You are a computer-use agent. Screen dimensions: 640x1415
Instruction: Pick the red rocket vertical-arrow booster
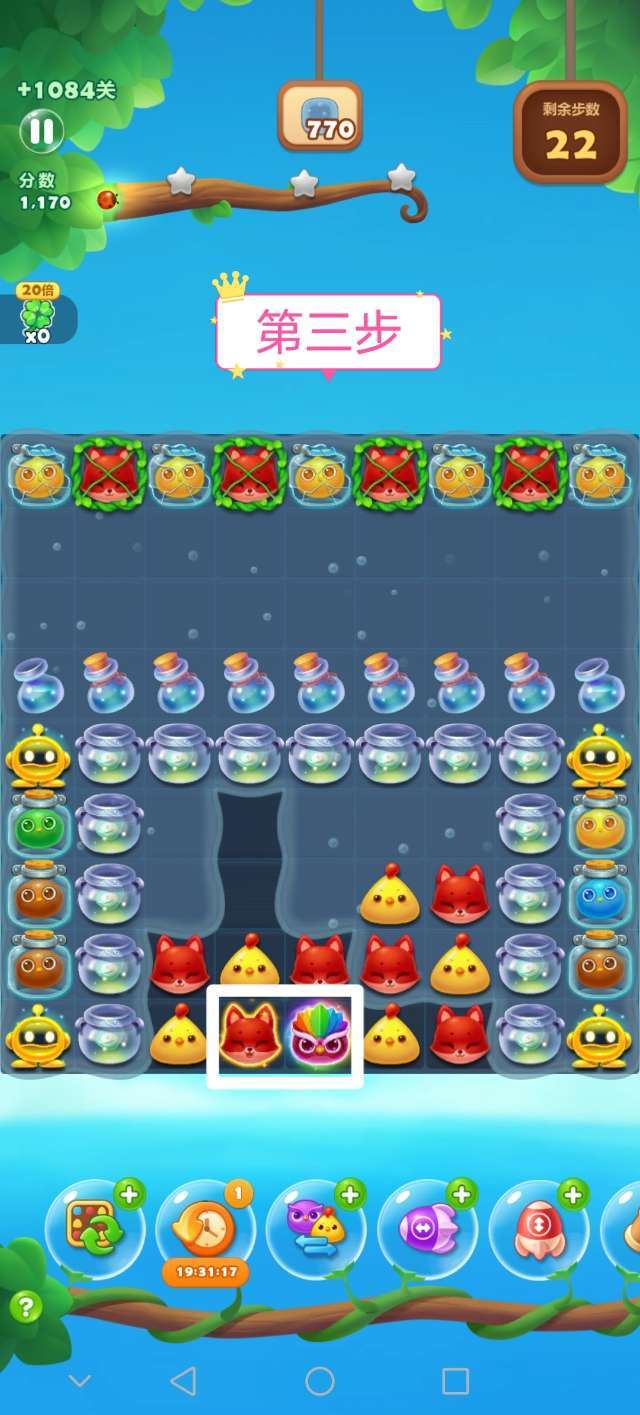[x=538, y=1229]
